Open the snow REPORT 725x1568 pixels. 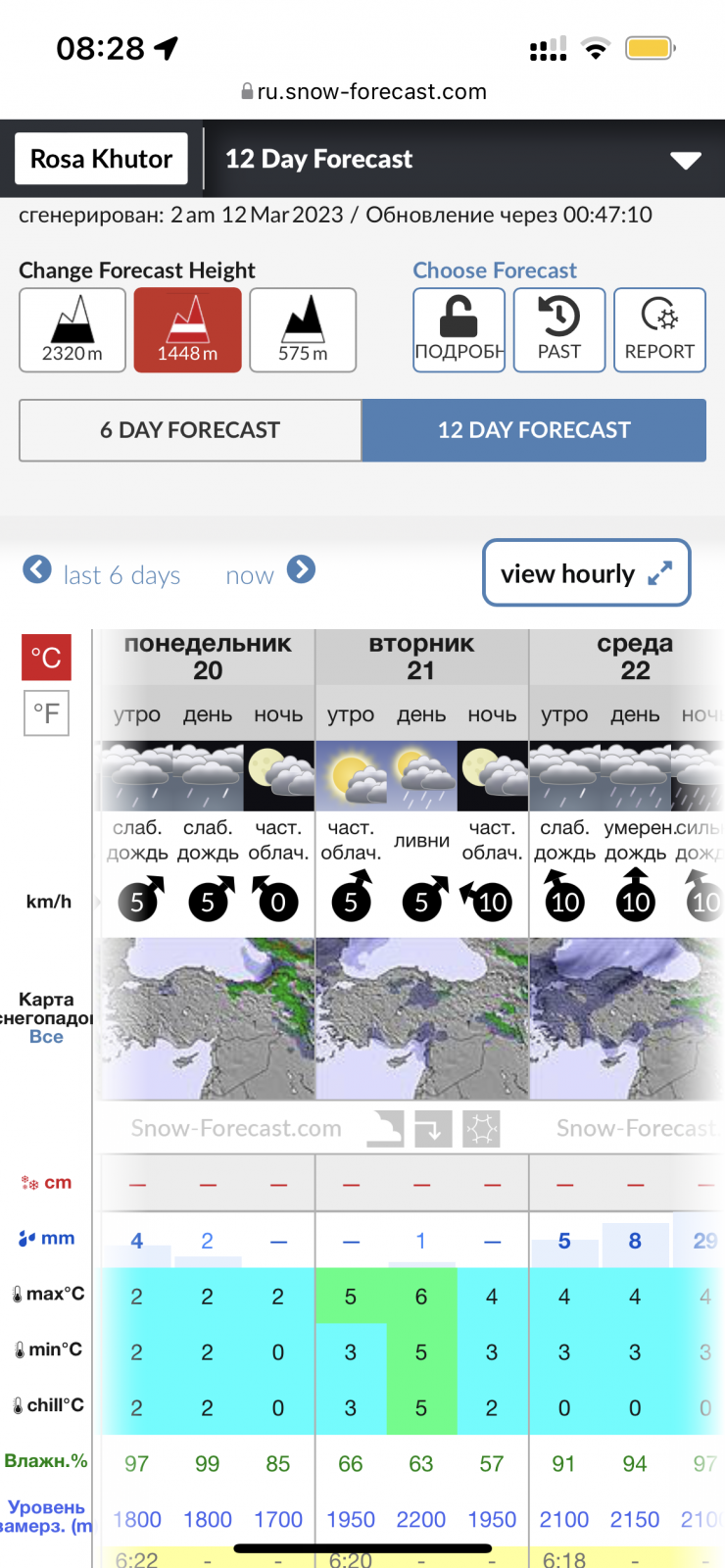pos(659,330)
